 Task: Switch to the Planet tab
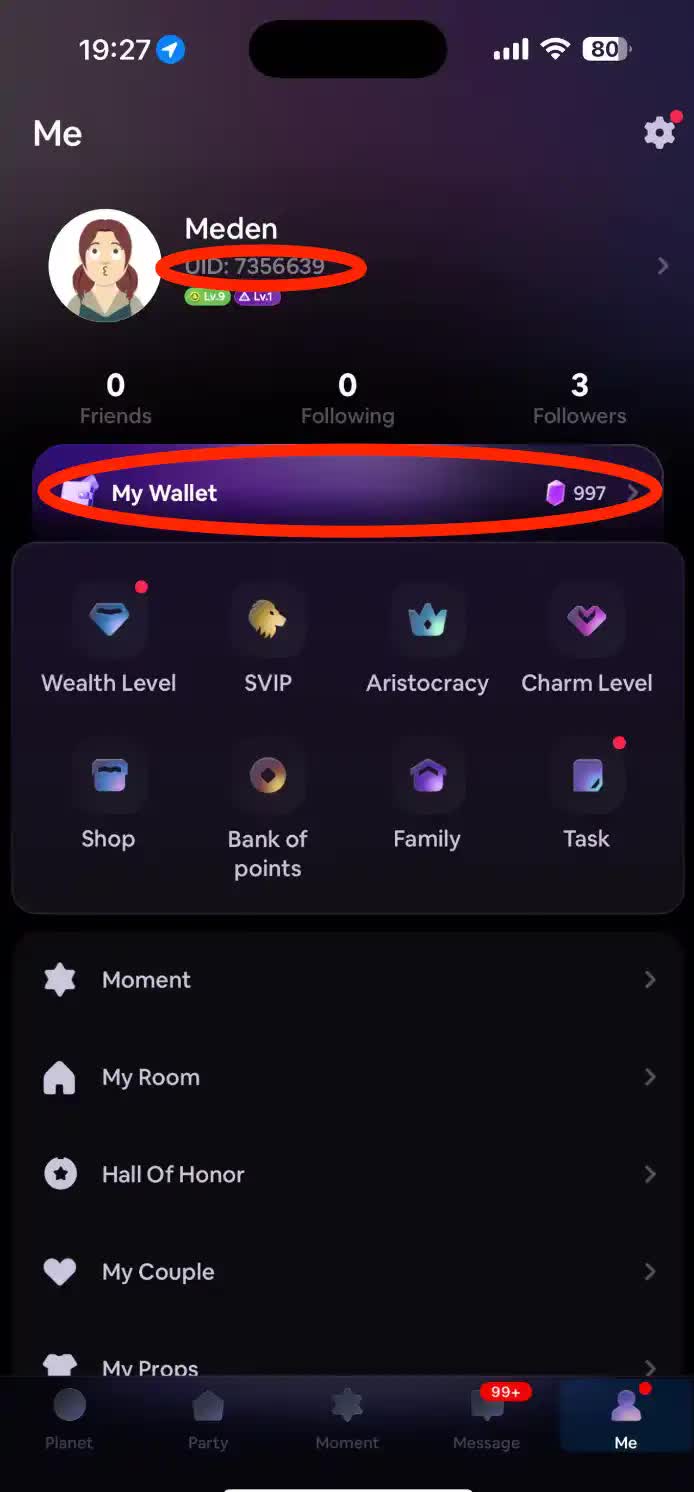[x=69, y=1418]
